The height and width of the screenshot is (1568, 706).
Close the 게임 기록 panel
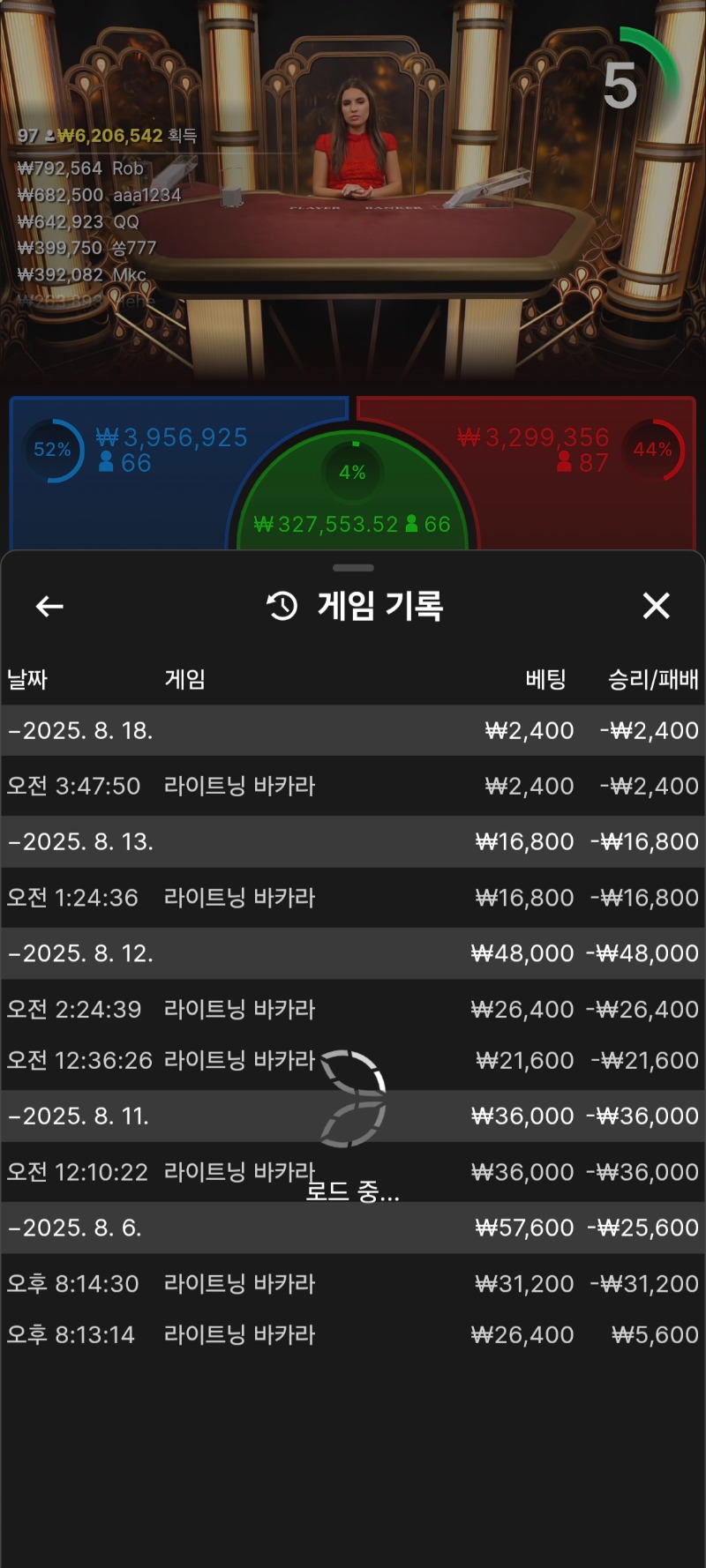pos(656,606)
